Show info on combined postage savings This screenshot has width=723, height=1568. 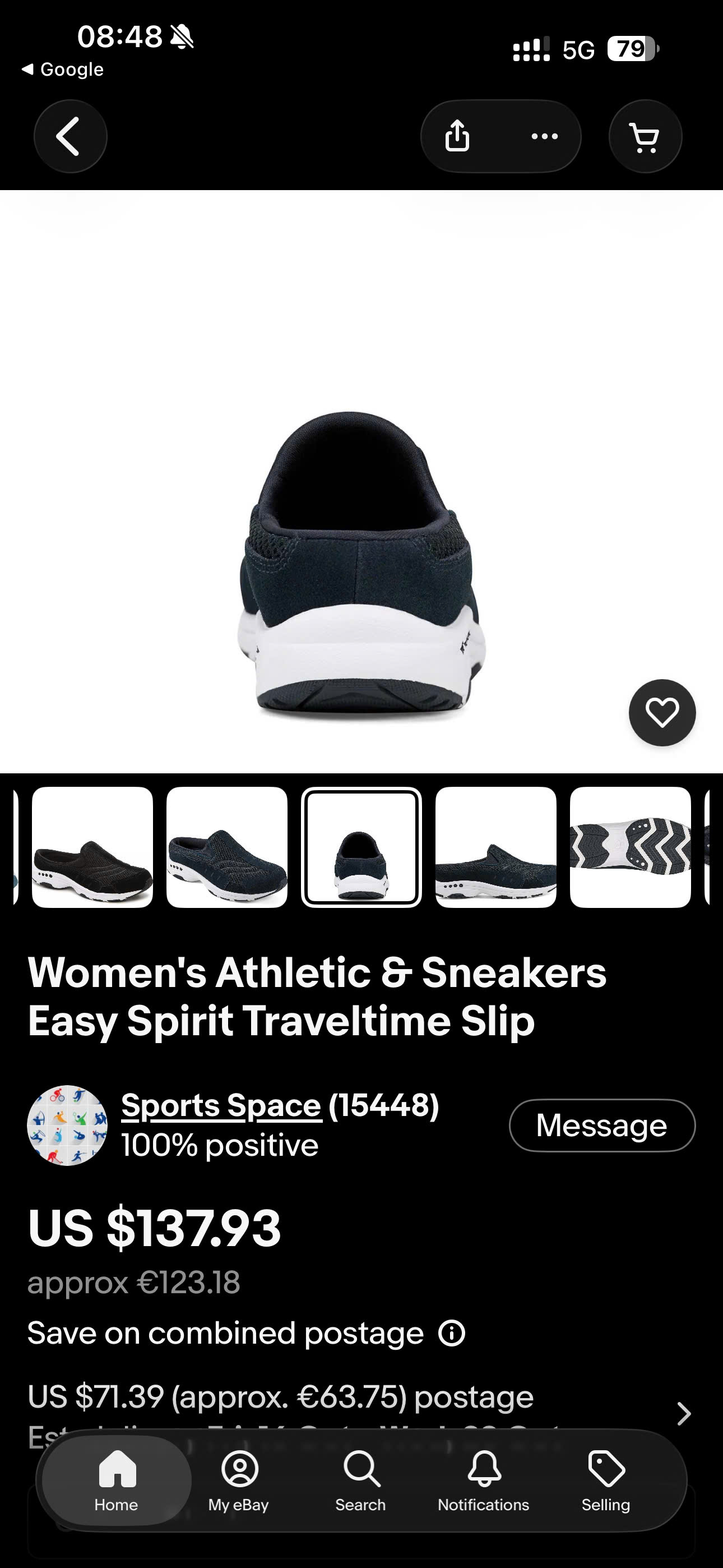pyautogui.click(x=452, y=1333)
